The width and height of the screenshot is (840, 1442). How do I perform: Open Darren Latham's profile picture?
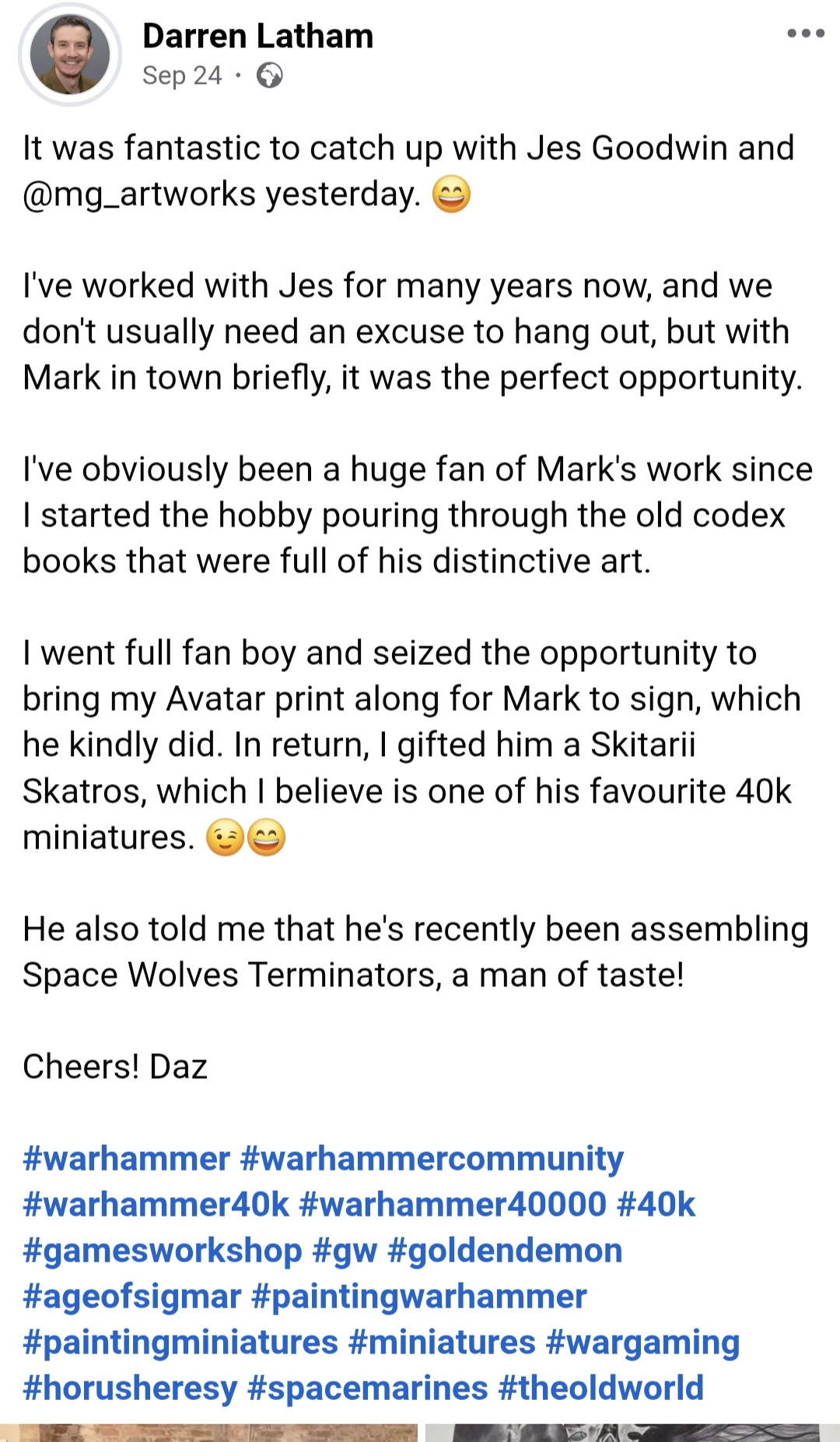click(x=70, y=54)
